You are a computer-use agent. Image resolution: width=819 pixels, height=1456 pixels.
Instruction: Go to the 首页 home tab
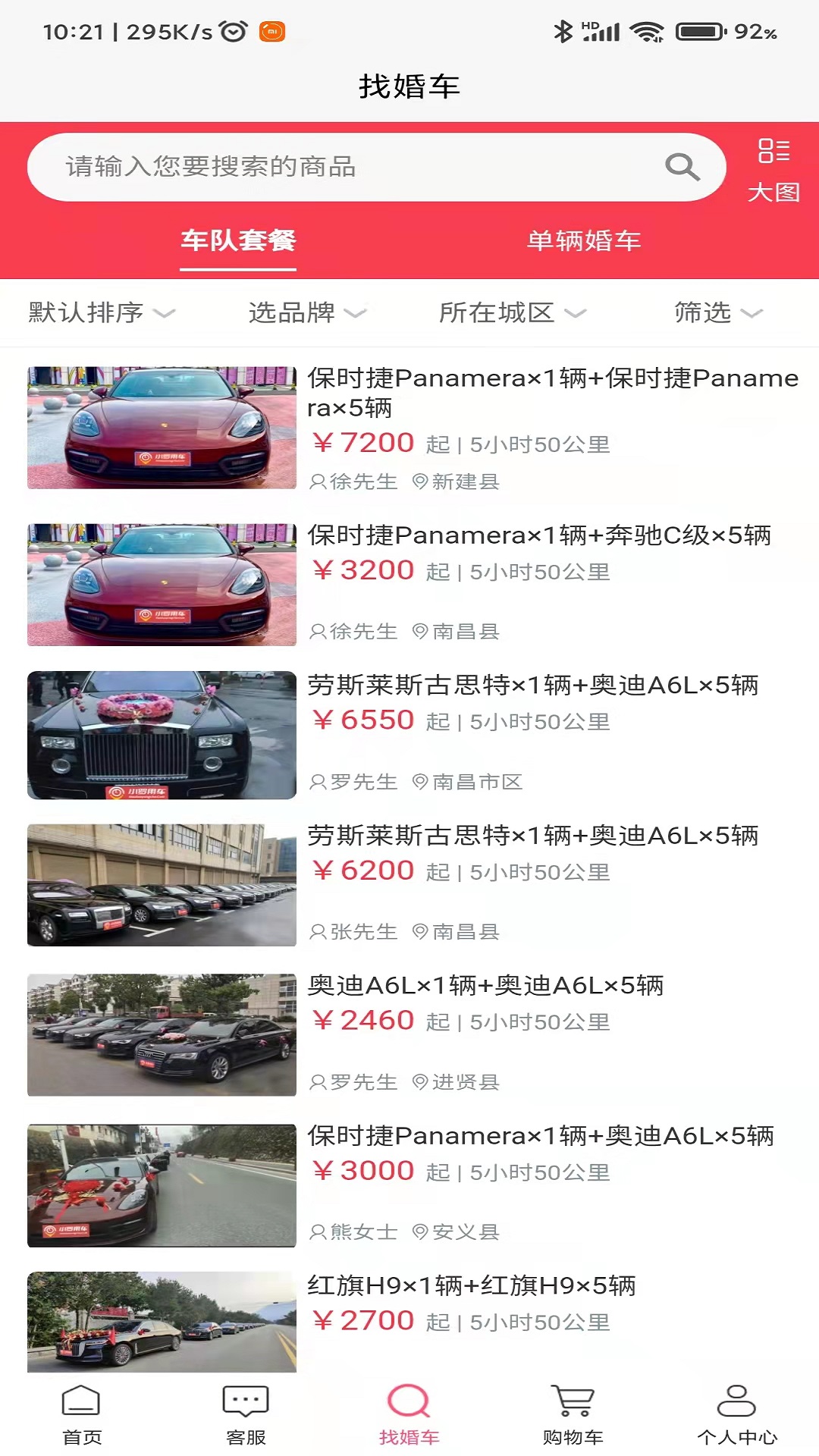pos(82,1415)
